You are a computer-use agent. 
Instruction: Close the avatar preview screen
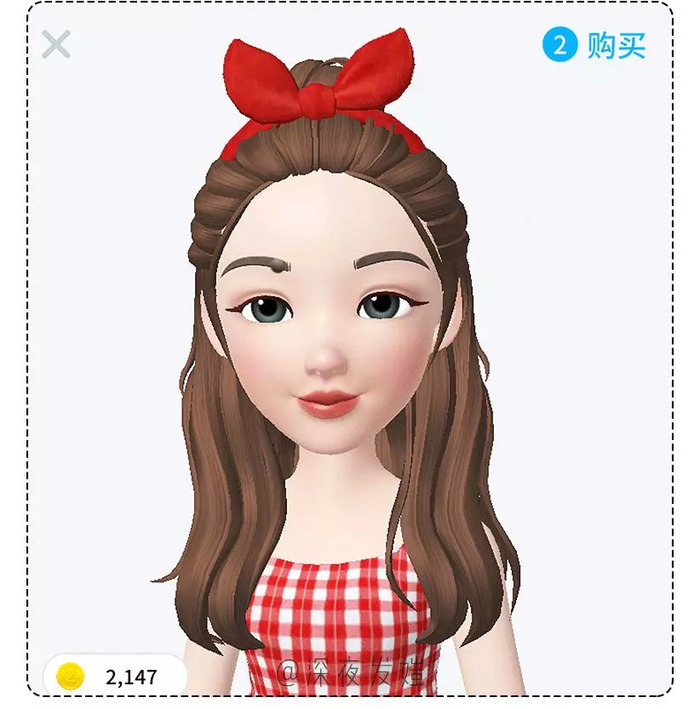click(56, 44)
